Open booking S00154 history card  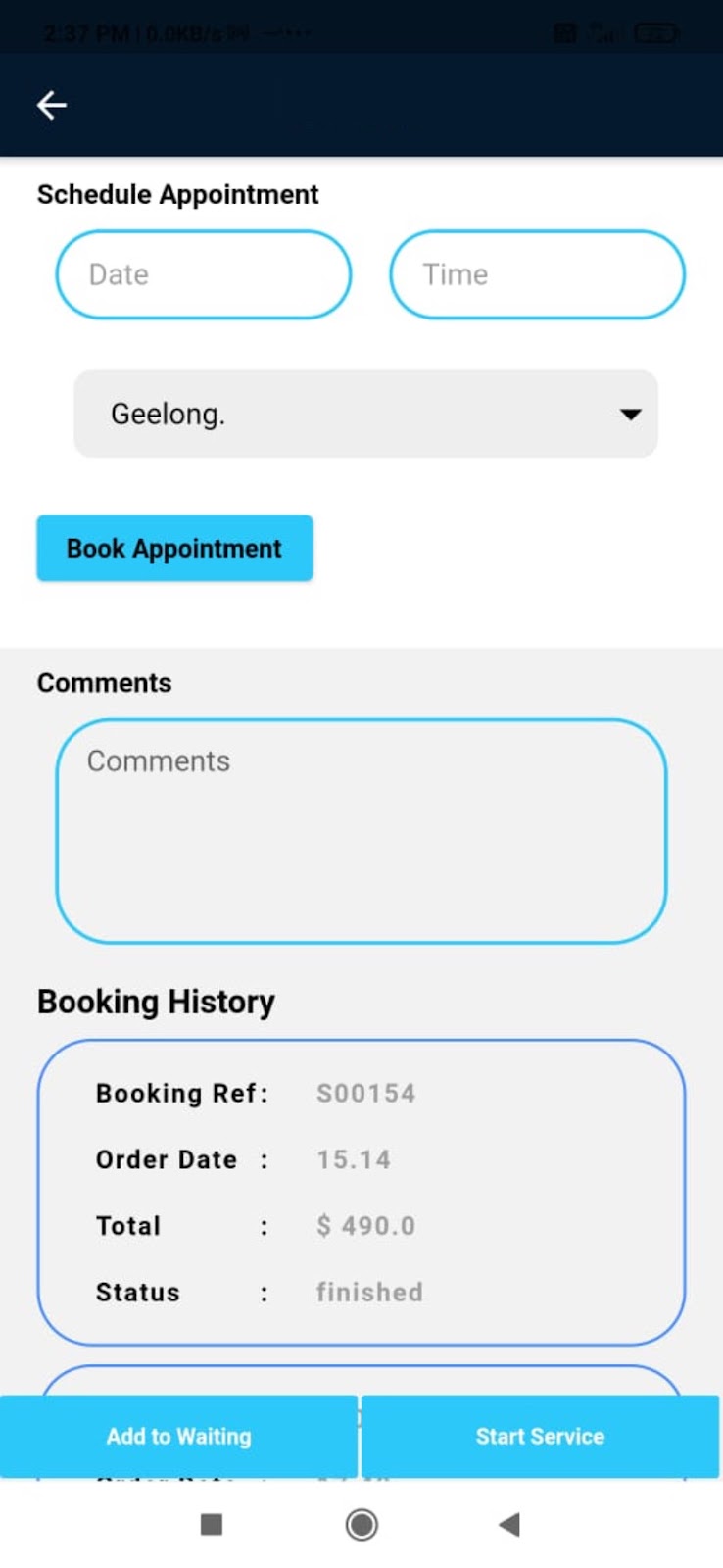pos(361,1192)
